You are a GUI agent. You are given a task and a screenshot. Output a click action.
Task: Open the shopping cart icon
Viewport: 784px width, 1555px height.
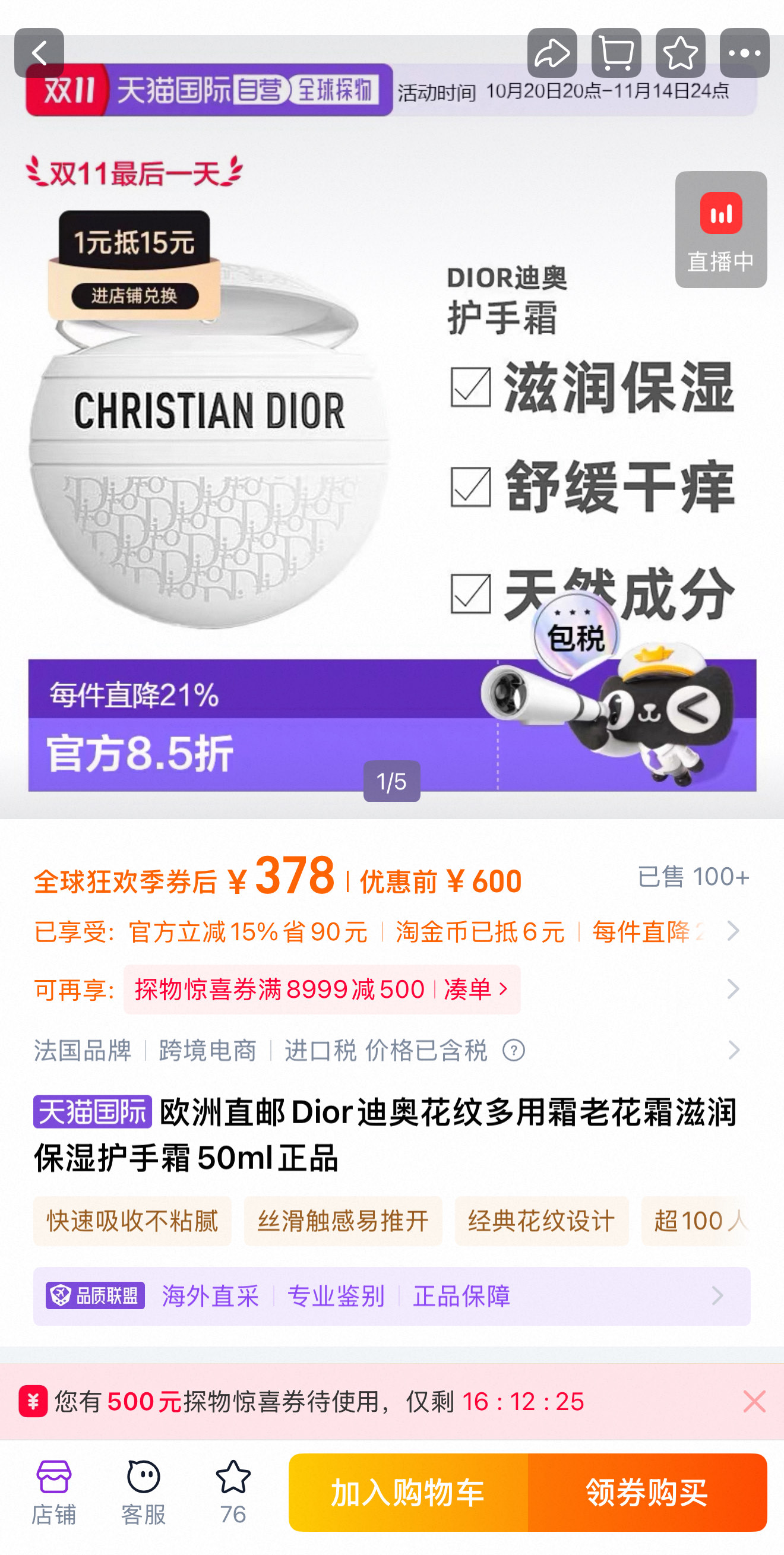[x=617, y=52]
